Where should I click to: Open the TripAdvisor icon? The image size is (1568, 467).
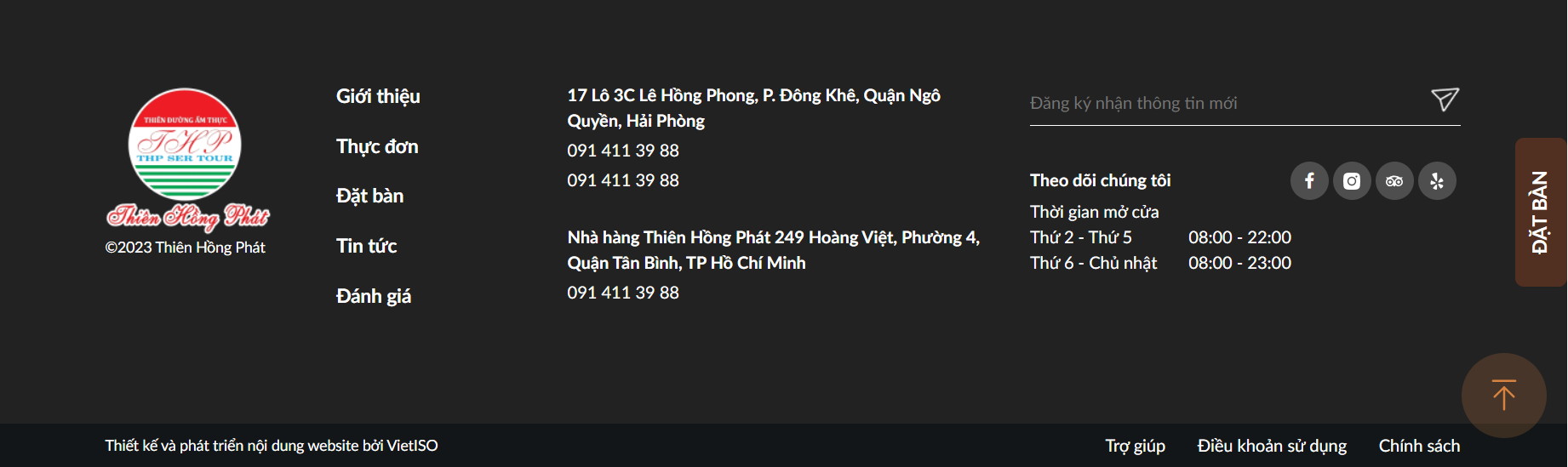[x=1394, y=180]
